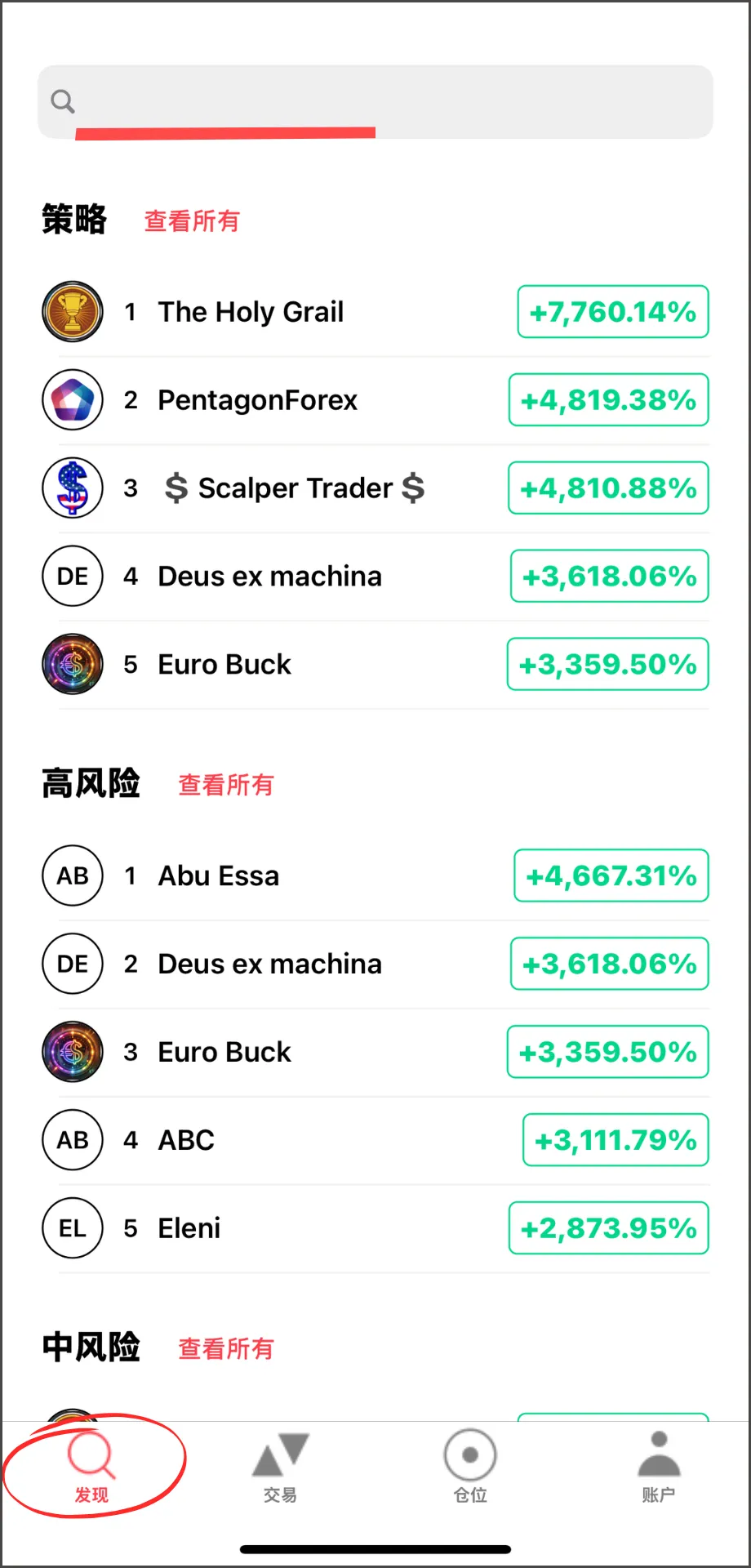This screenshot has height=1568, width=751.
Task: Open PentagonForex strategy
Action: [375, 400]
